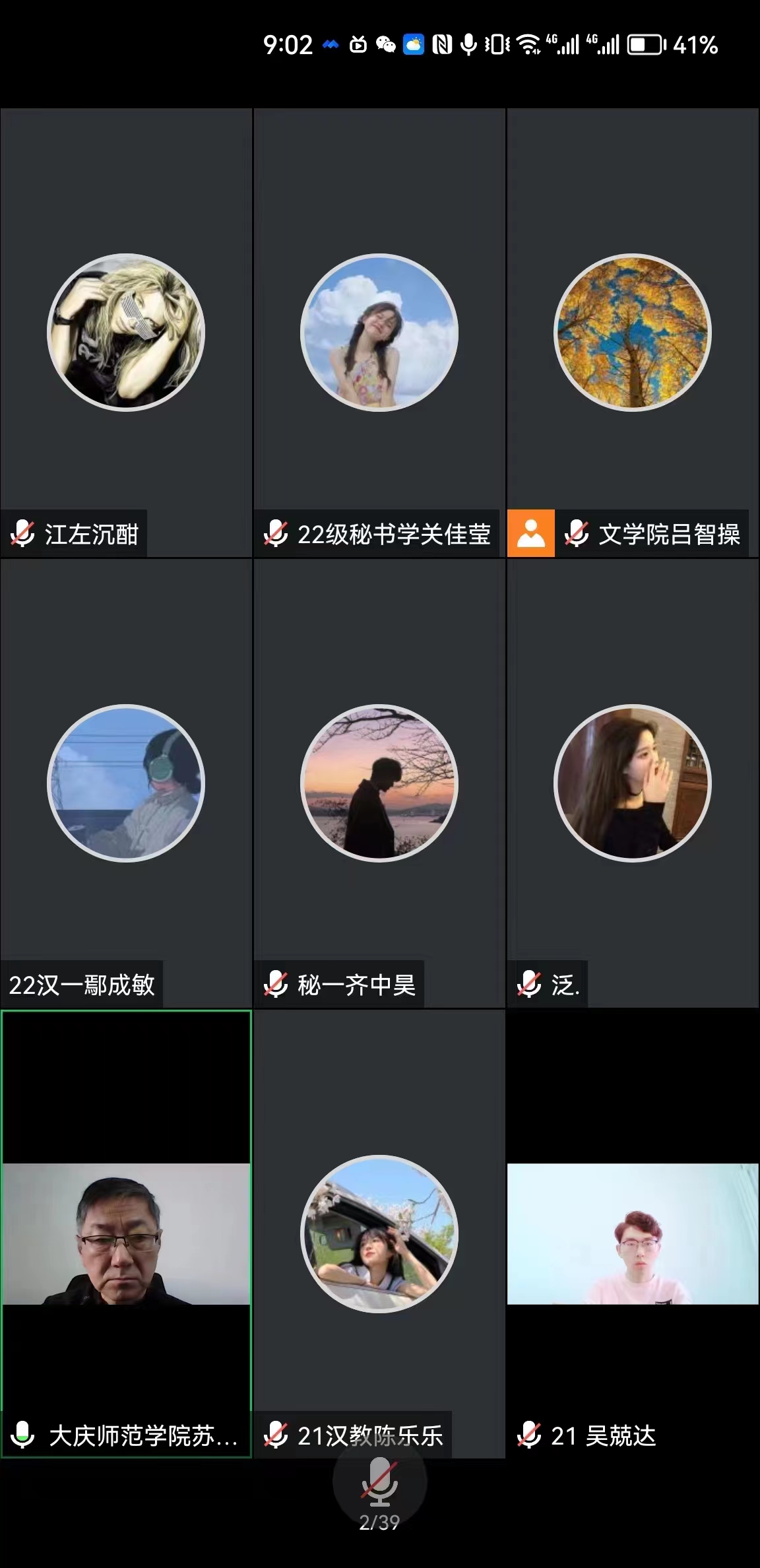Image resolution: width=760 pixels, height=1568 pixels.
Task: Tap the video tile of 21 吴兢达
Action: click(x=633, y=1233)
